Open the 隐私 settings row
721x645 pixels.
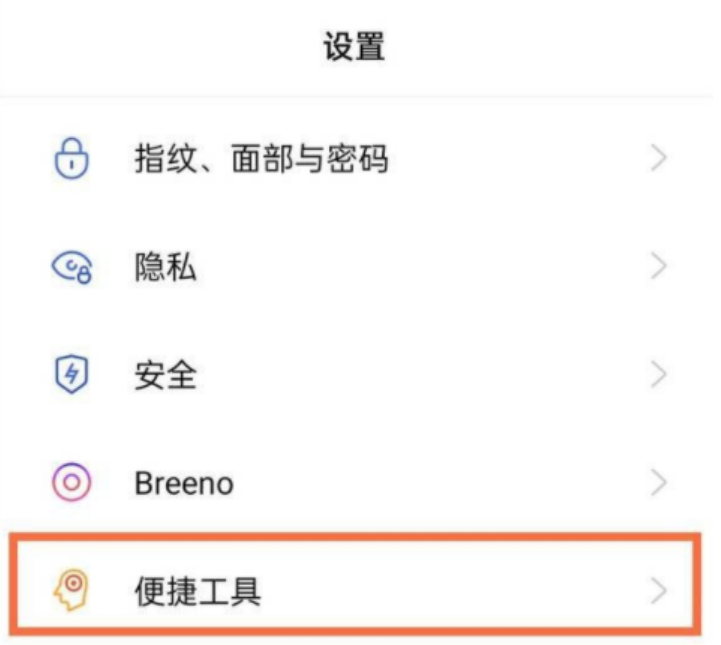(166, 267)
